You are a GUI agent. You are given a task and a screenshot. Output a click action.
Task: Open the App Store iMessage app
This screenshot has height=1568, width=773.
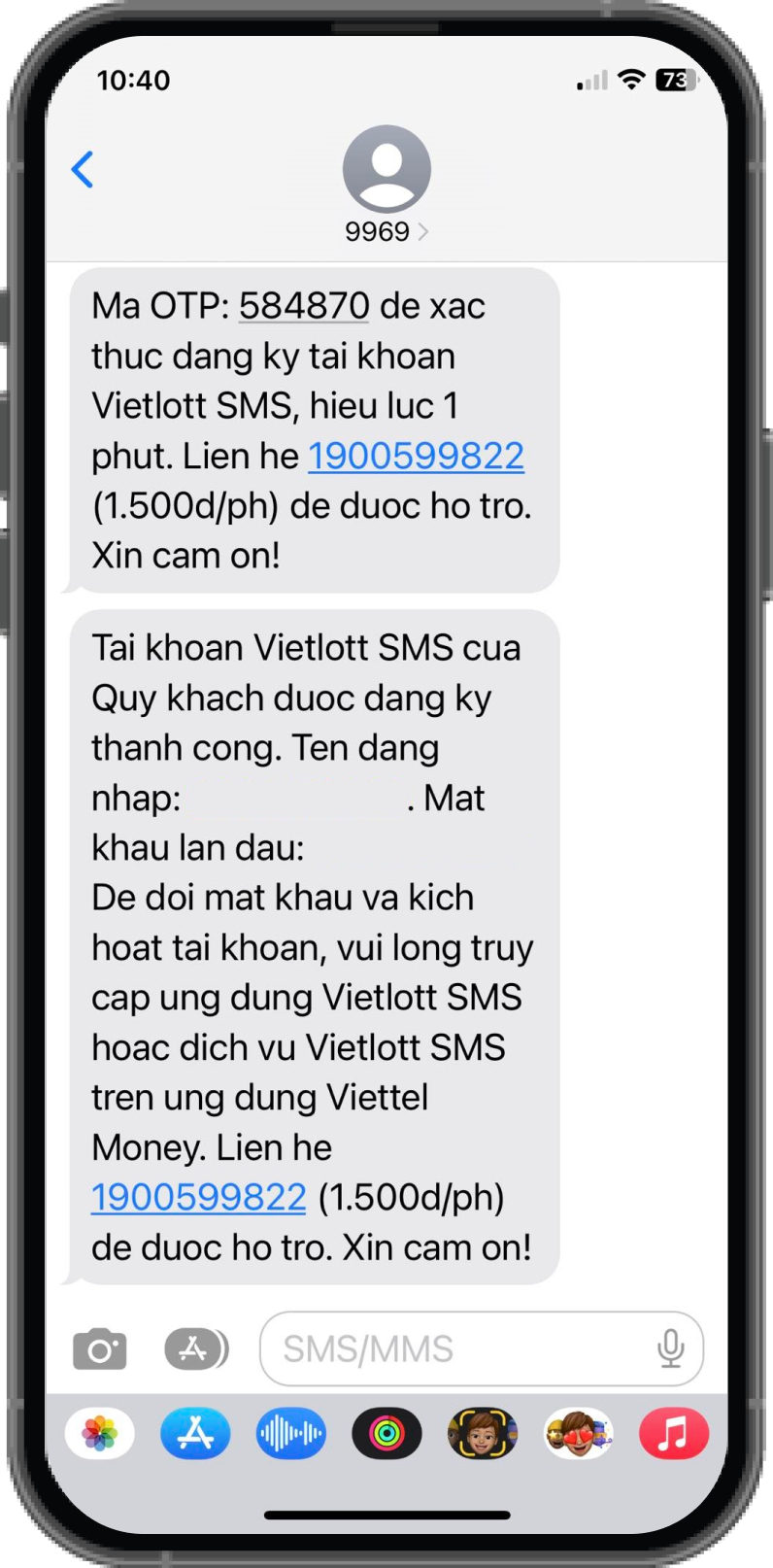pyautogui.click(x=195, y=1433)
